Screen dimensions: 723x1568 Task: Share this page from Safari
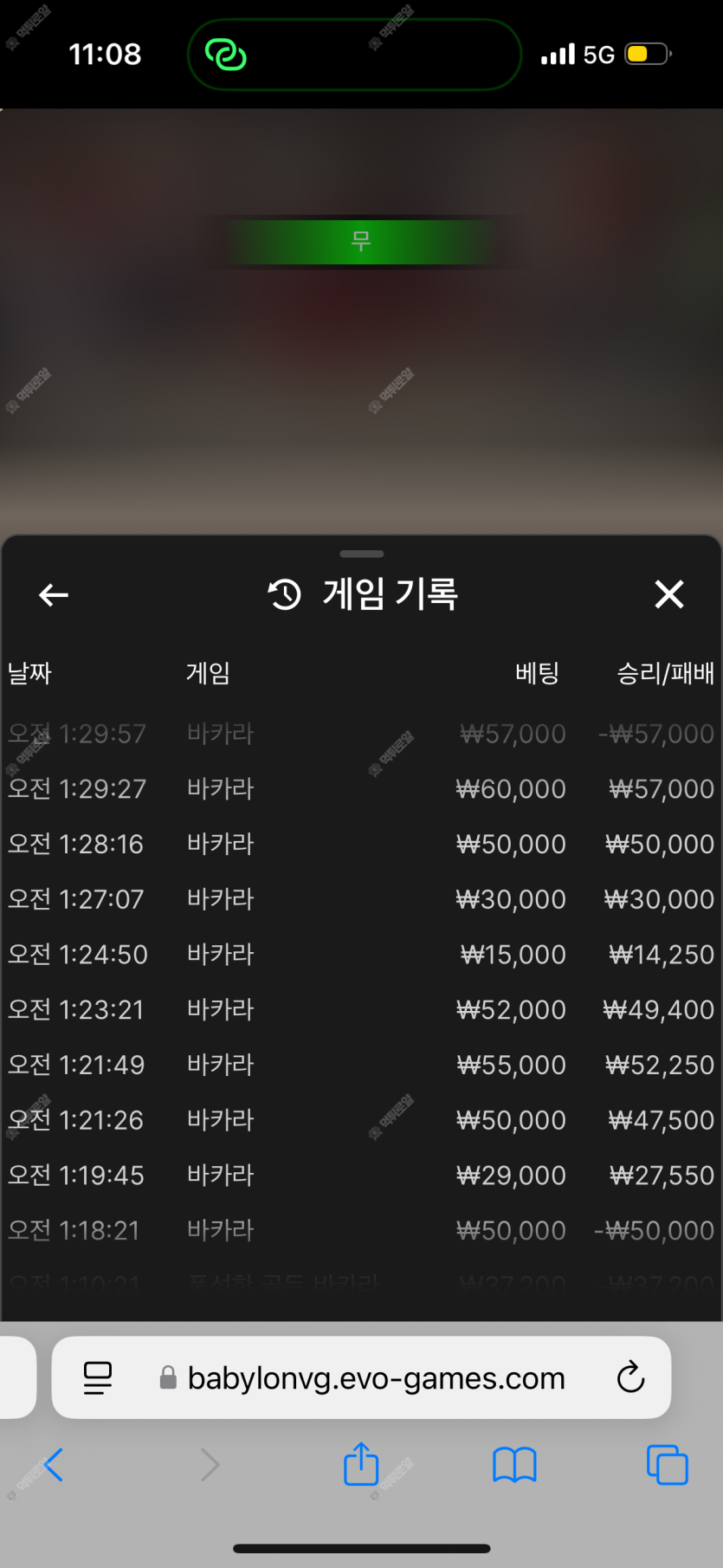361,1464
